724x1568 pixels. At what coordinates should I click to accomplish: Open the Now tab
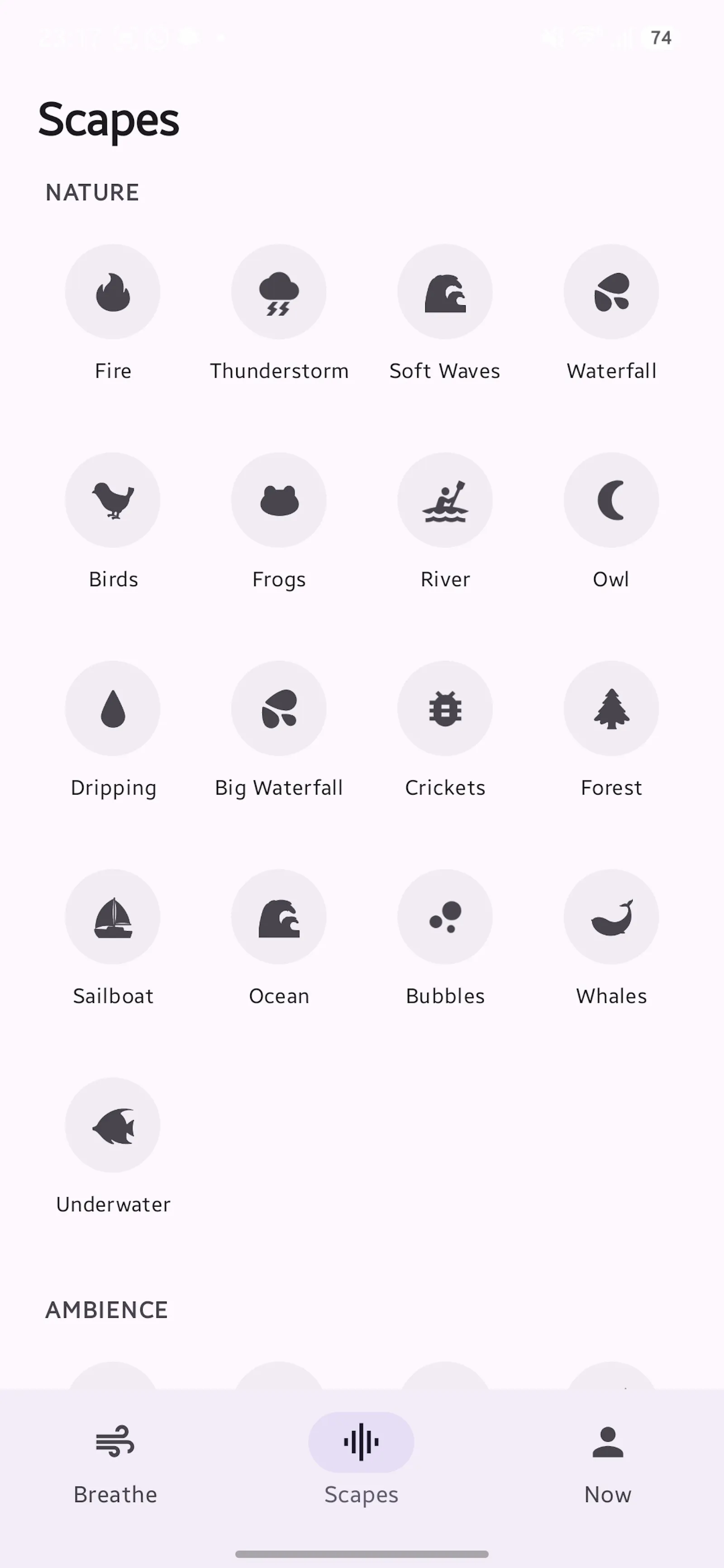608,1463
